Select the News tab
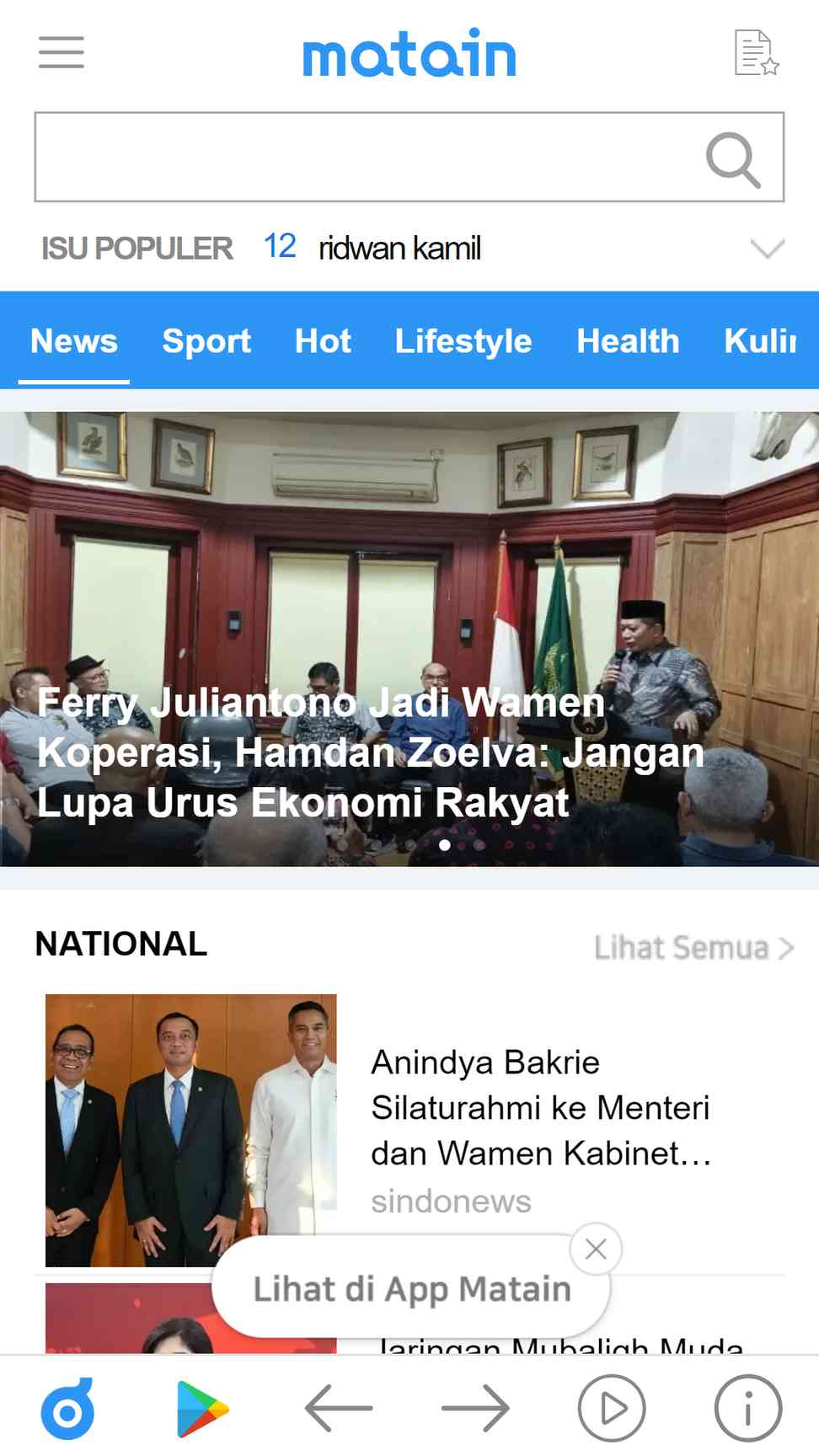The image size is (819, 1456). [74, 341]
